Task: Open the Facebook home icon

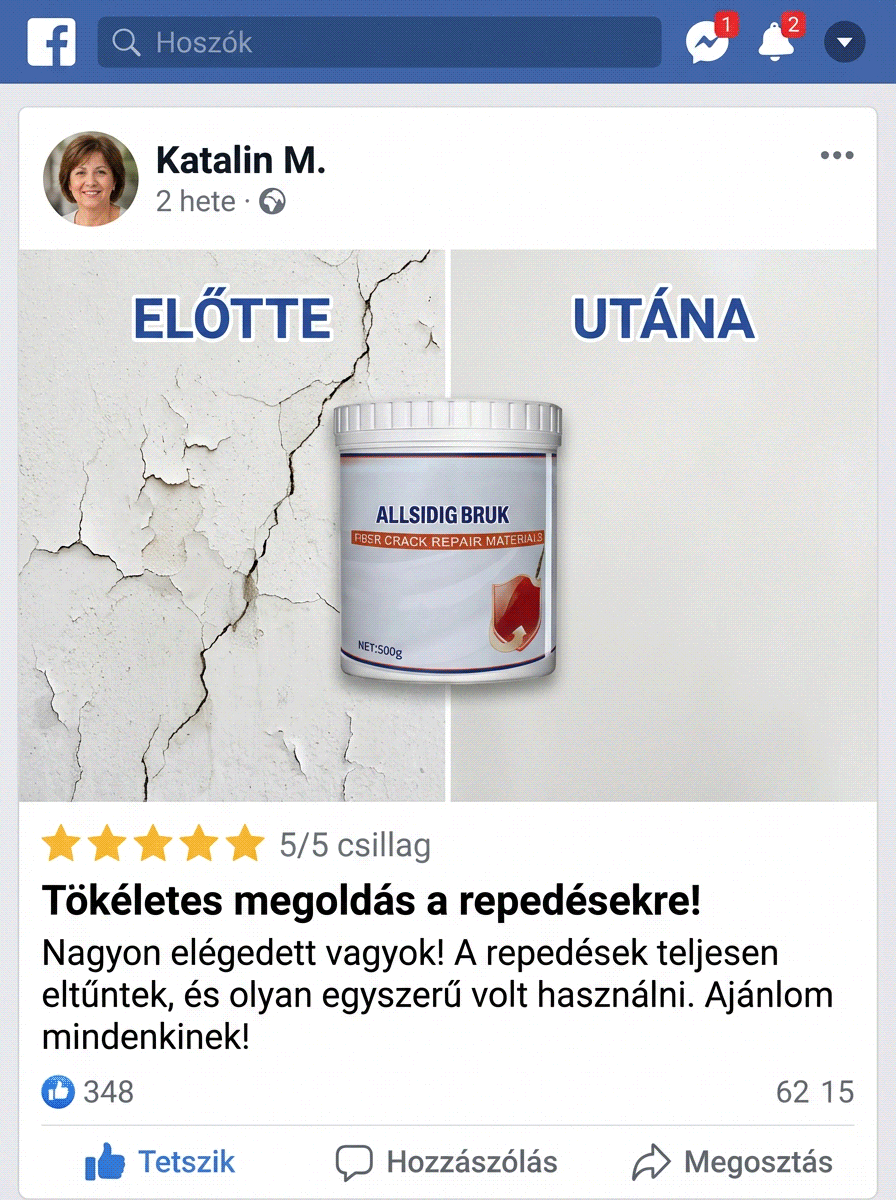Action: pos(50,42)
